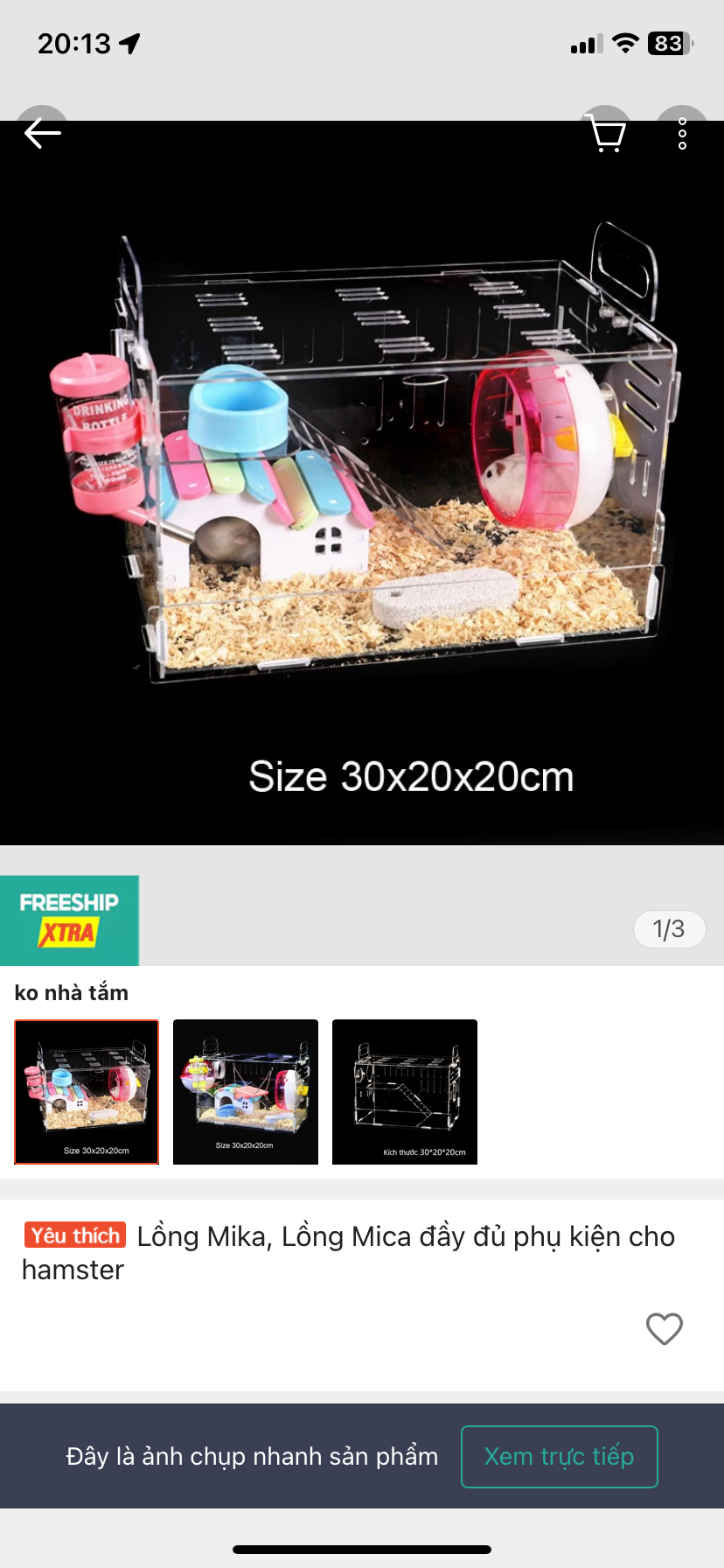Open the three-dot overflow menu
Image resolution: width=724 pixels, height=1568 pixels.
(682, 134)
